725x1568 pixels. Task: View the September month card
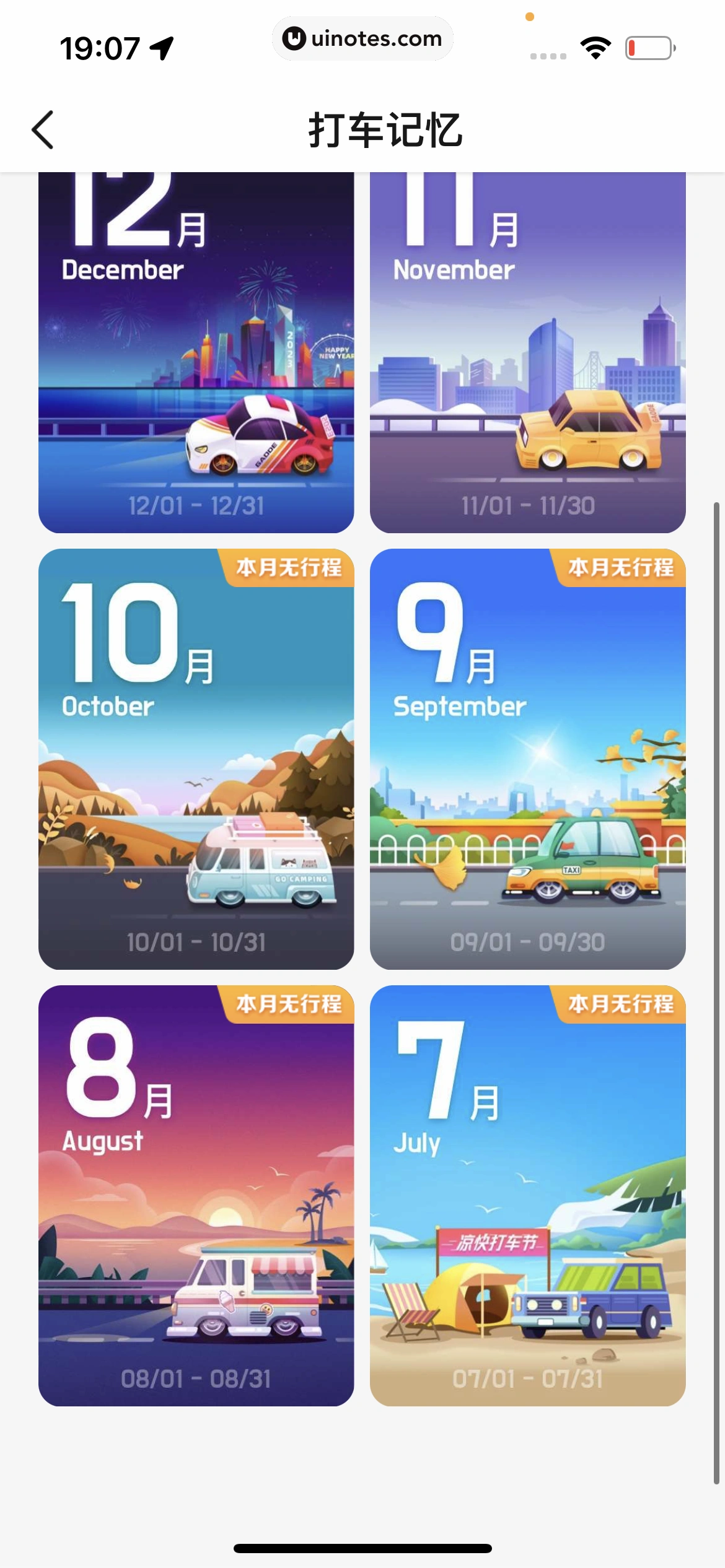tap(527, 759)
